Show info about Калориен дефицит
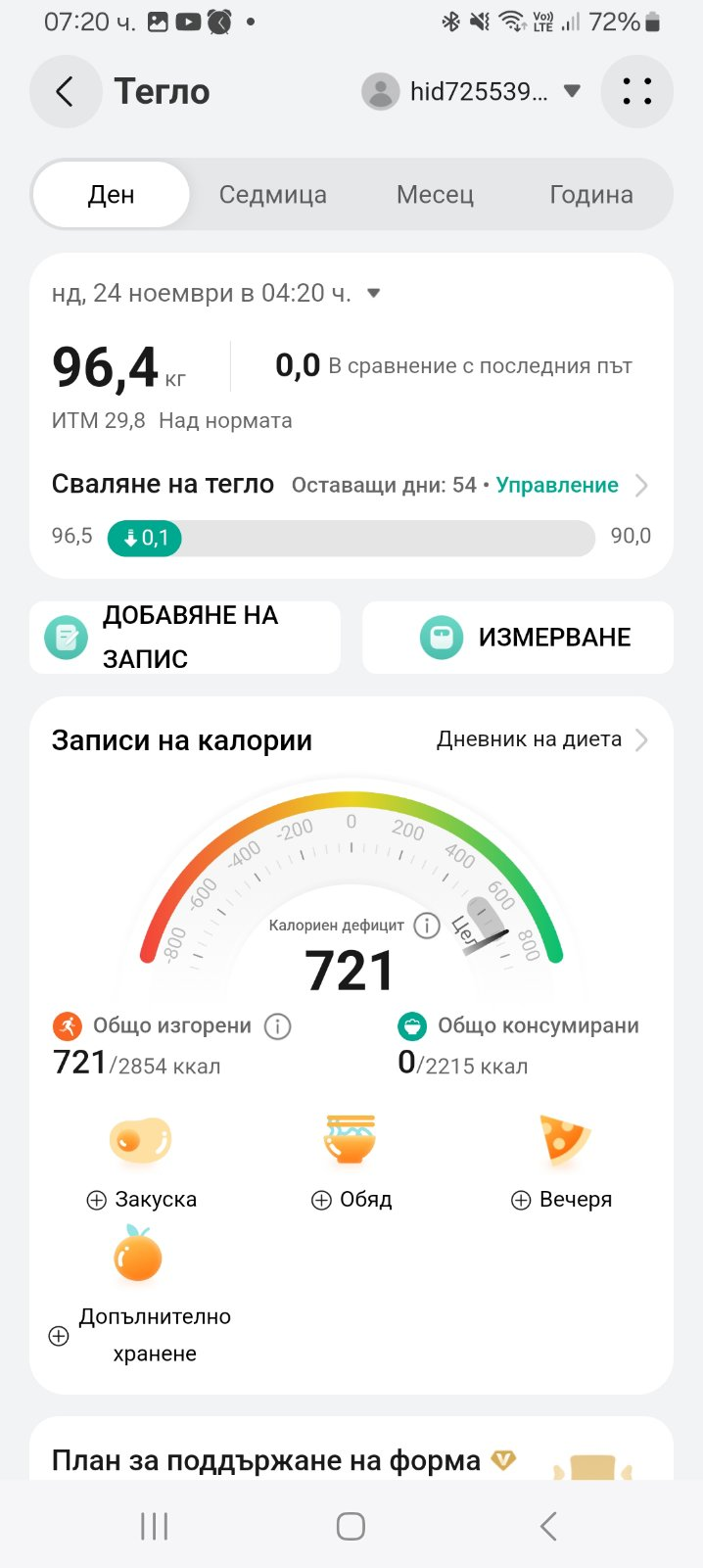The width and height of the screenshot is (703, 1568). pos(427,926)
